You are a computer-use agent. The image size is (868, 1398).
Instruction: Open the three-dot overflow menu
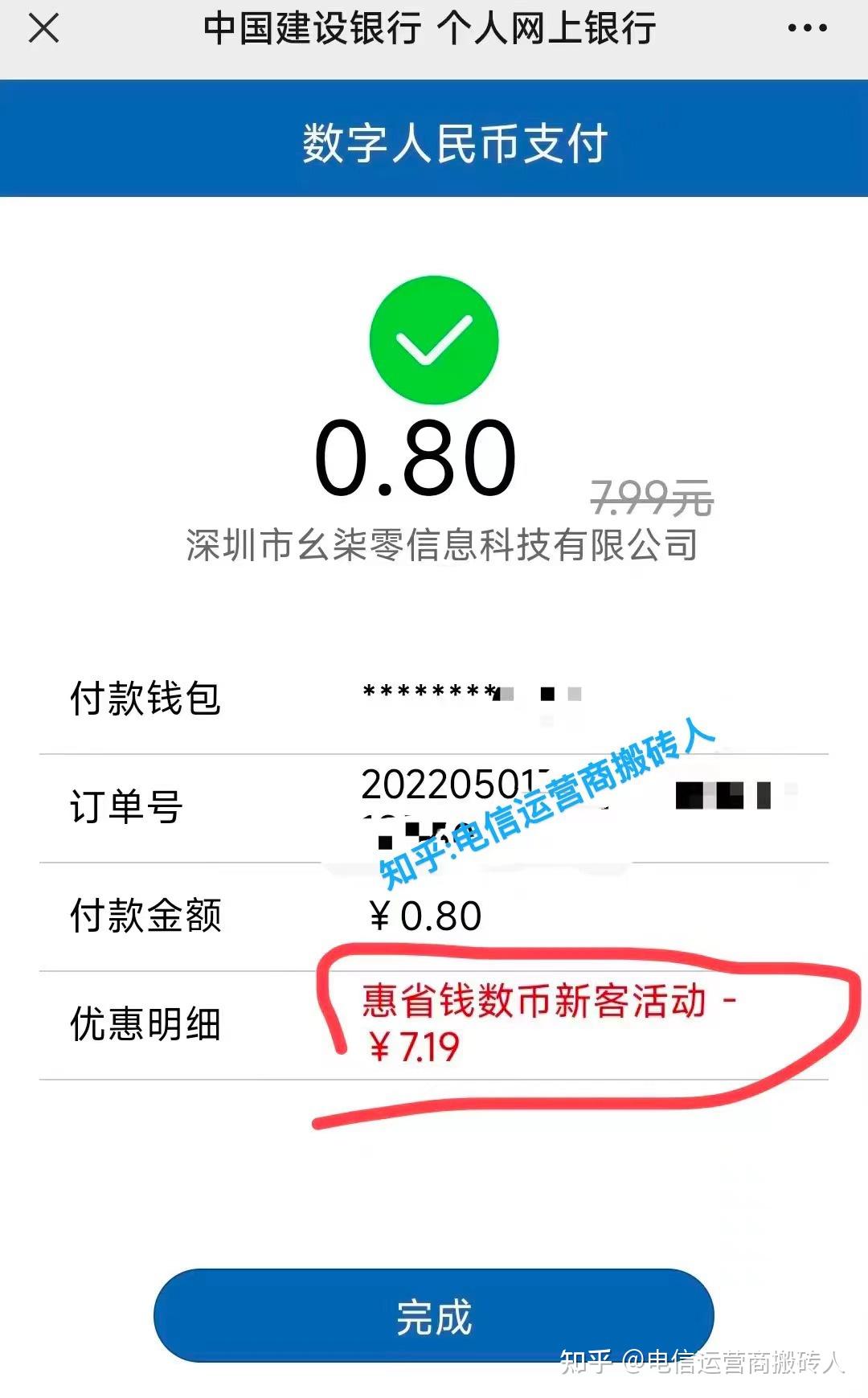click(x=807, y=28)
